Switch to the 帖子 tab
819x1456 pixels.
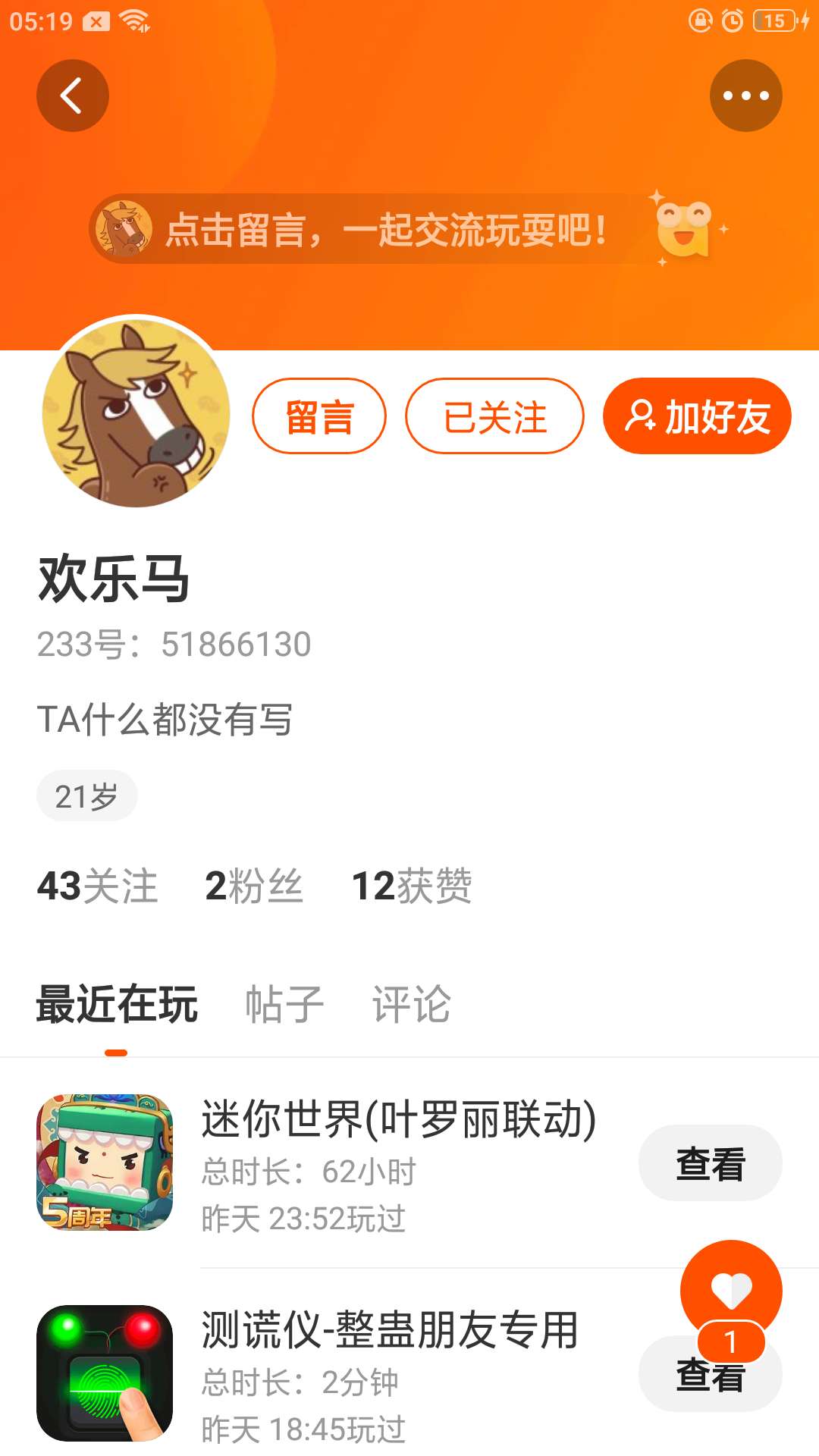click(284, 1005)
